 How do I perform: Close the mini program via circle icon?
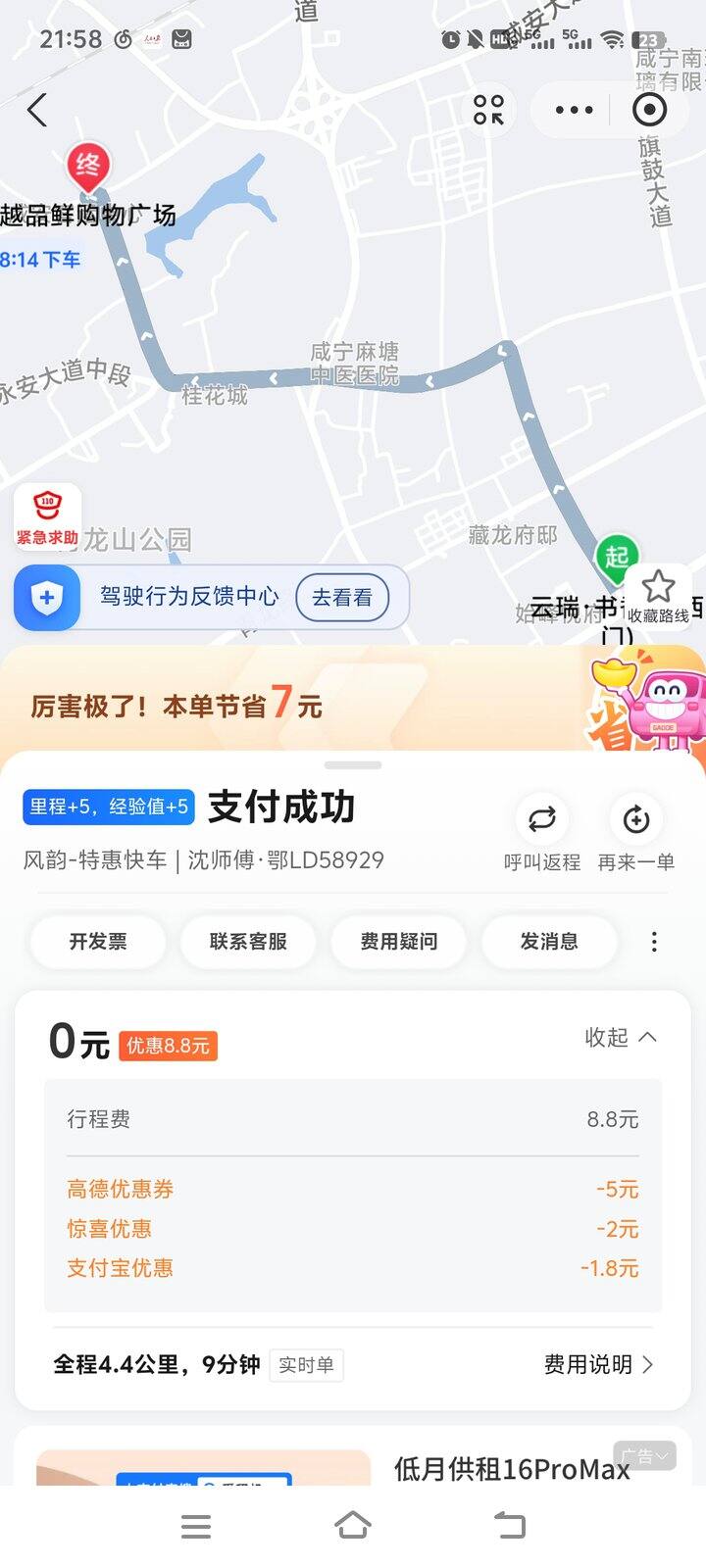click(x=649, y=110)
